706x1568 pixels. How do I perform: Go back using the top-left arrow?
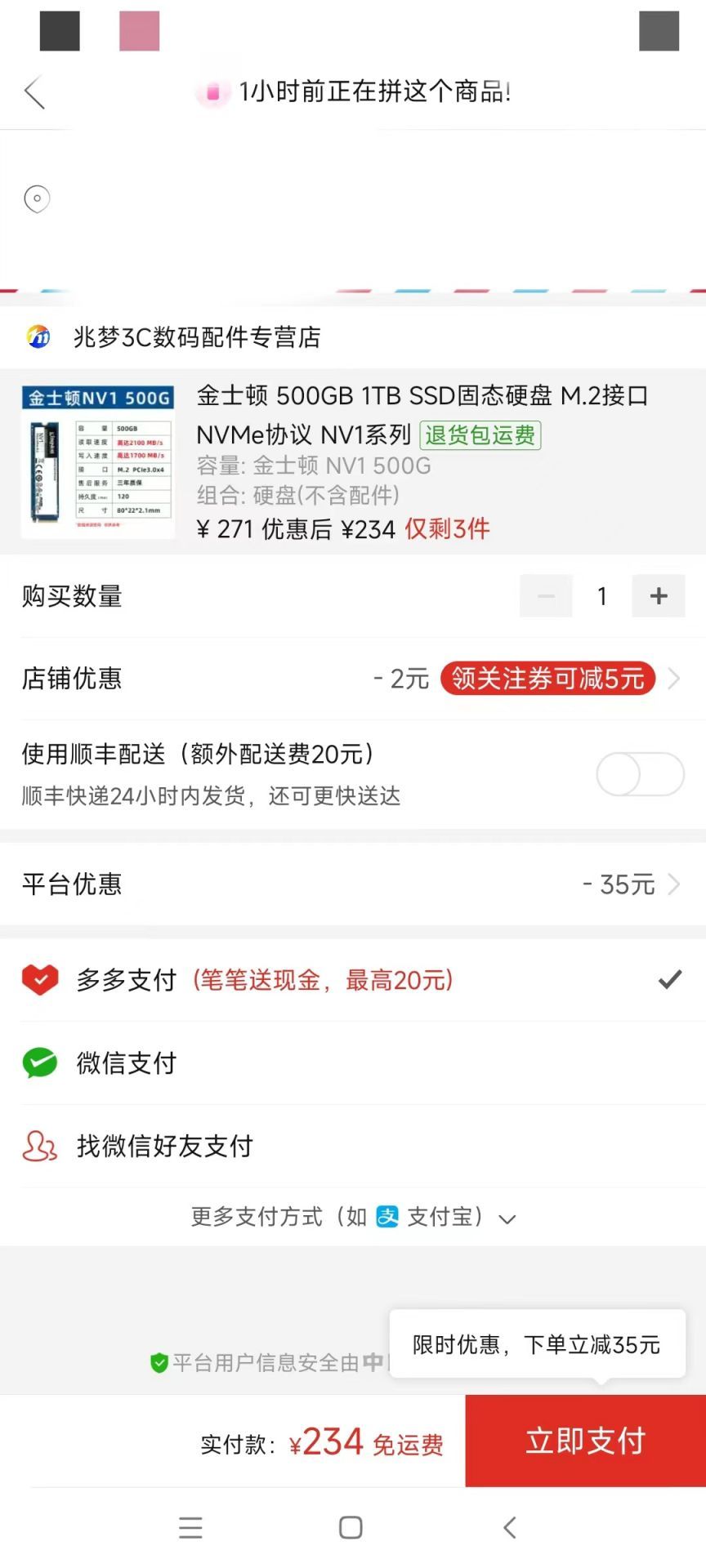[x=34, y=92]
